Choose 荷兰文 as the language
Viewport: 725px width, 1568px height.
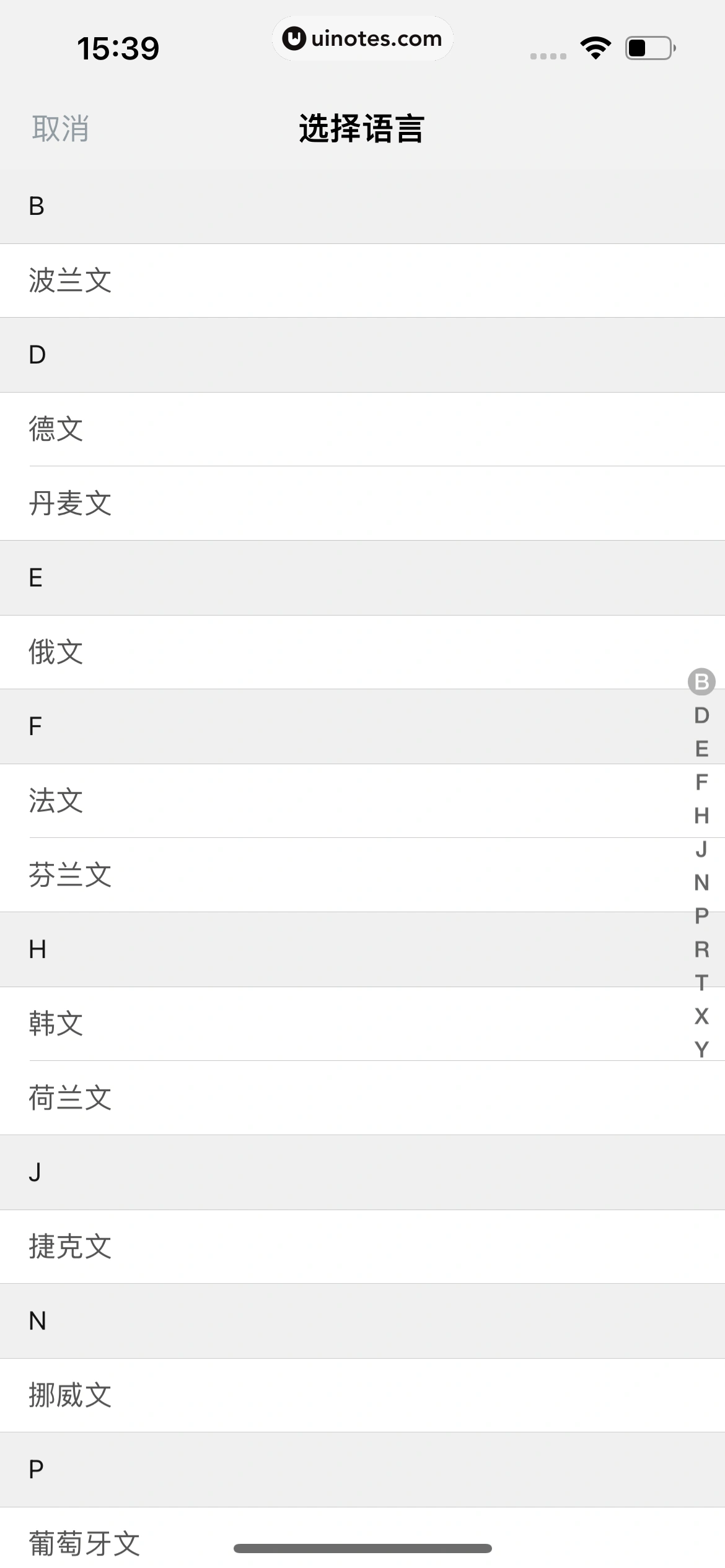click(x=70, y=1098)
